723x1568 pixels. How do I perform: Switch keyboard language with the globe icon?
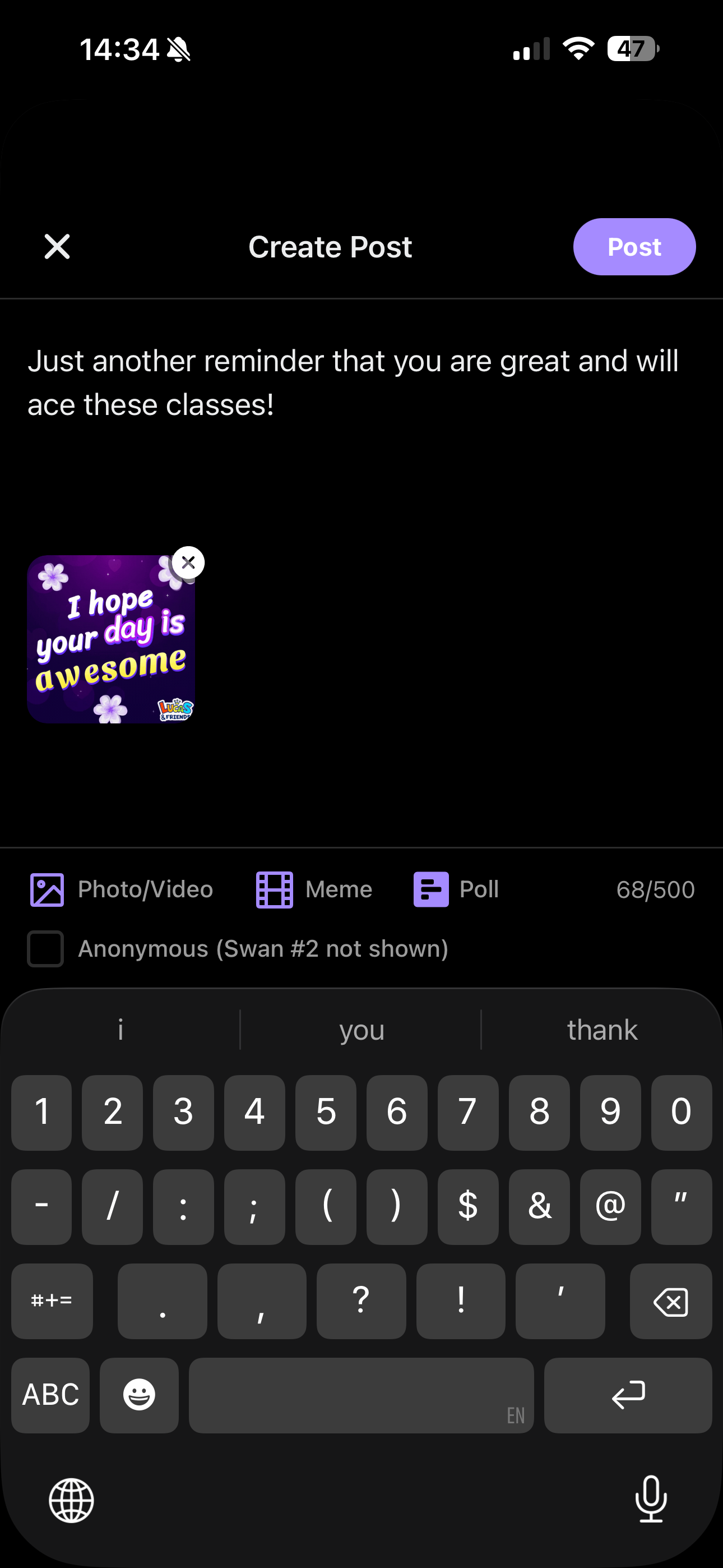point(71,1499)
